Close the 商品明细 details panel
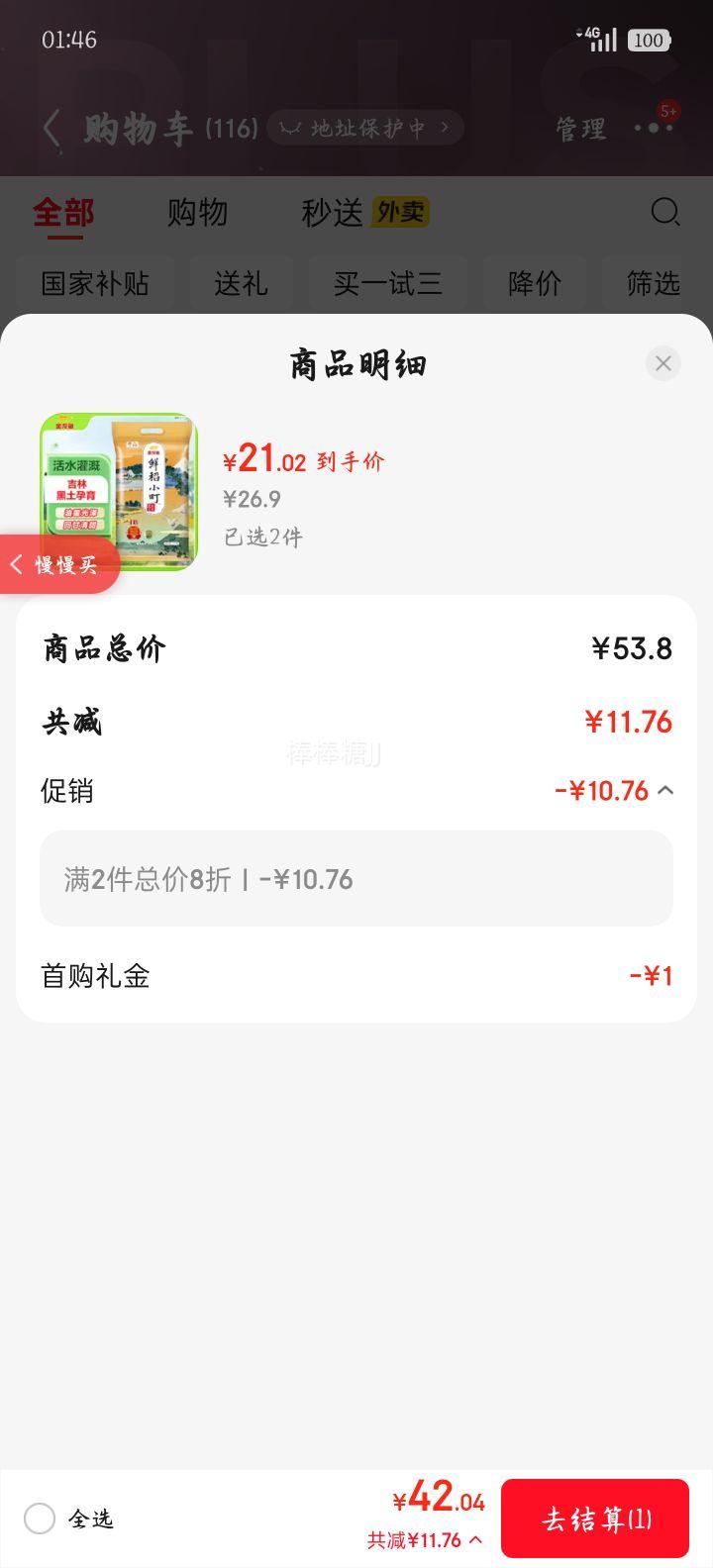 [x=662, y=363]
